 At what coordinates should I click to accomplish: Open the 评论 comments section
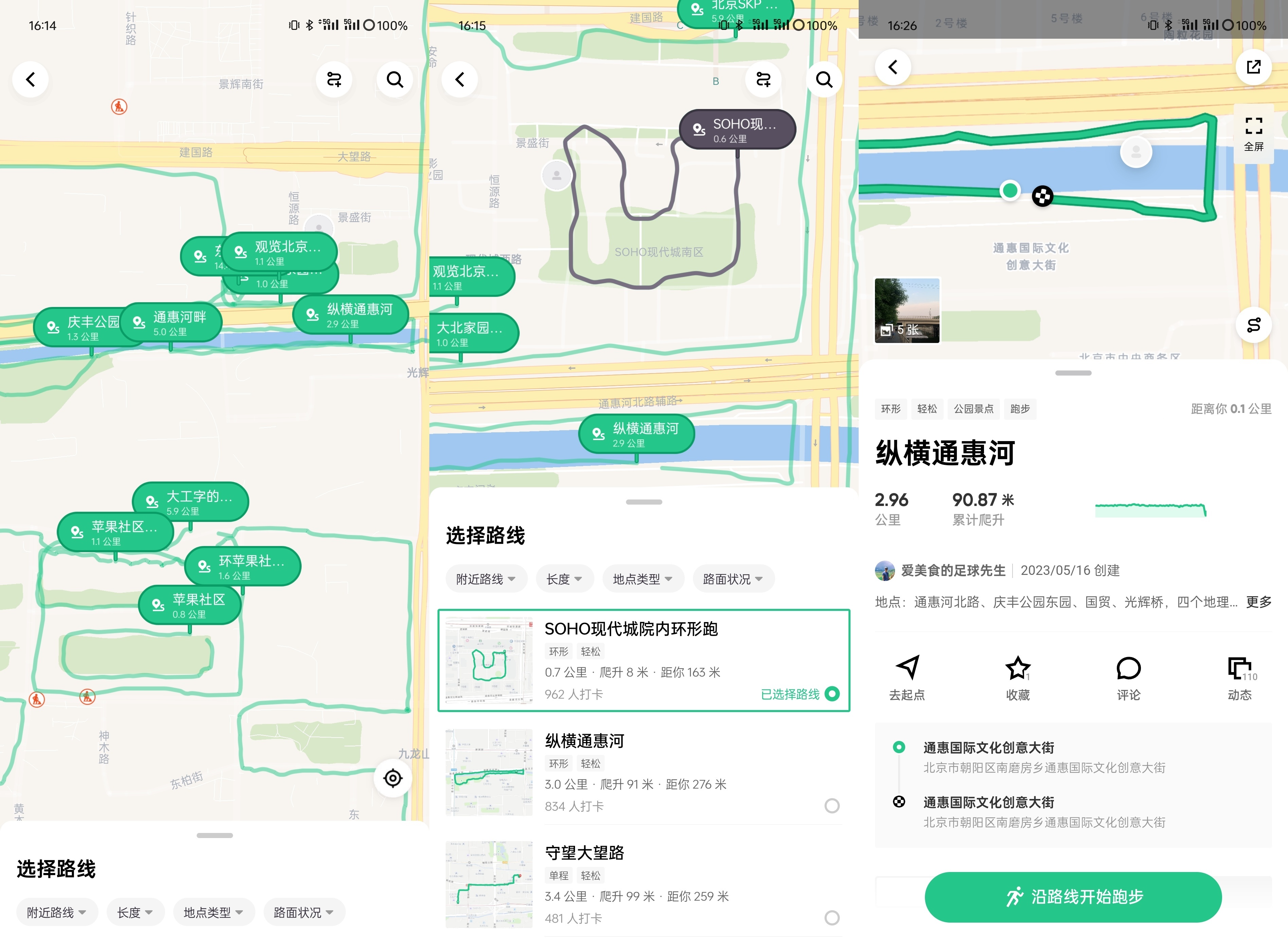tap(1128, 678)
